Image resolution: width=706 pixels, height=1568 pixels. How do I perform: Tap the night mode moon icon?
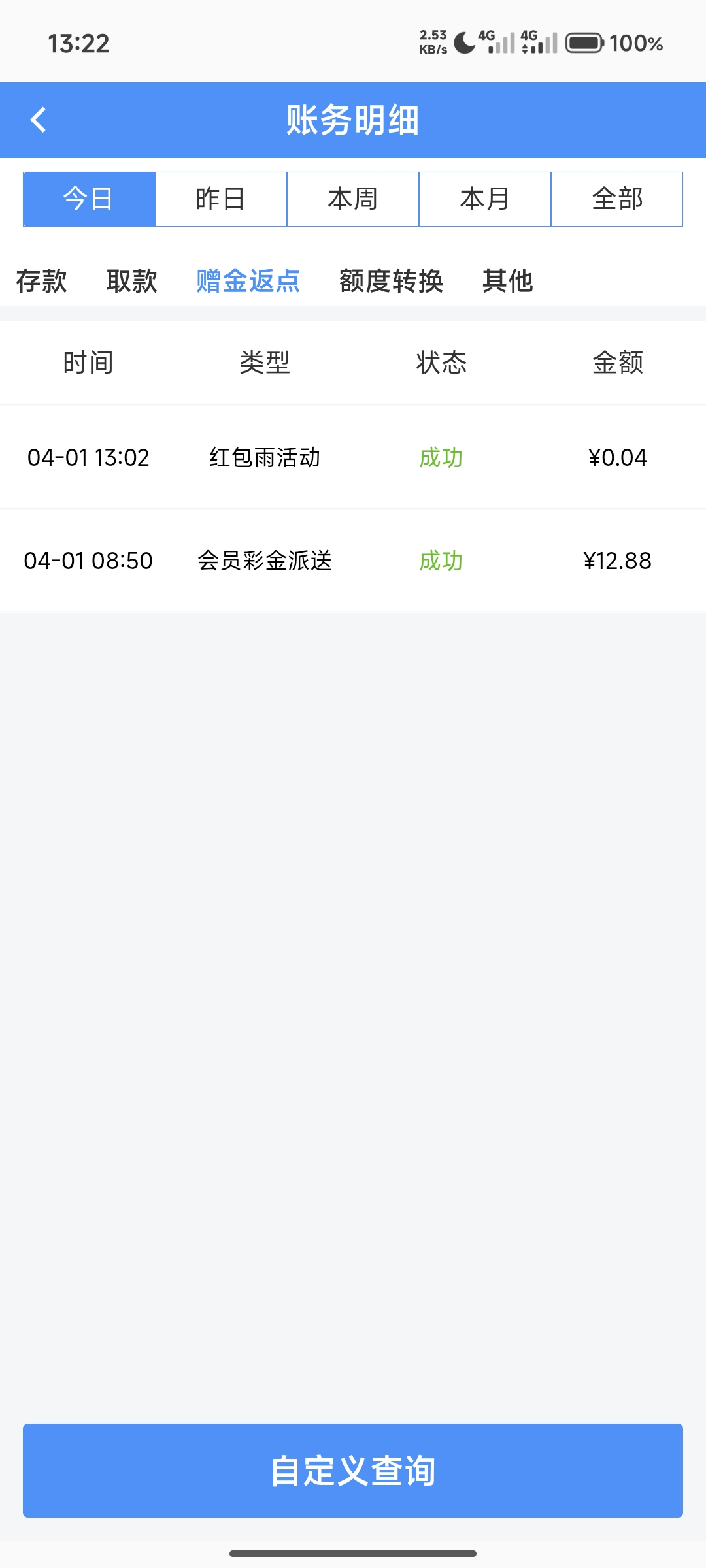(x=462, y=42)
